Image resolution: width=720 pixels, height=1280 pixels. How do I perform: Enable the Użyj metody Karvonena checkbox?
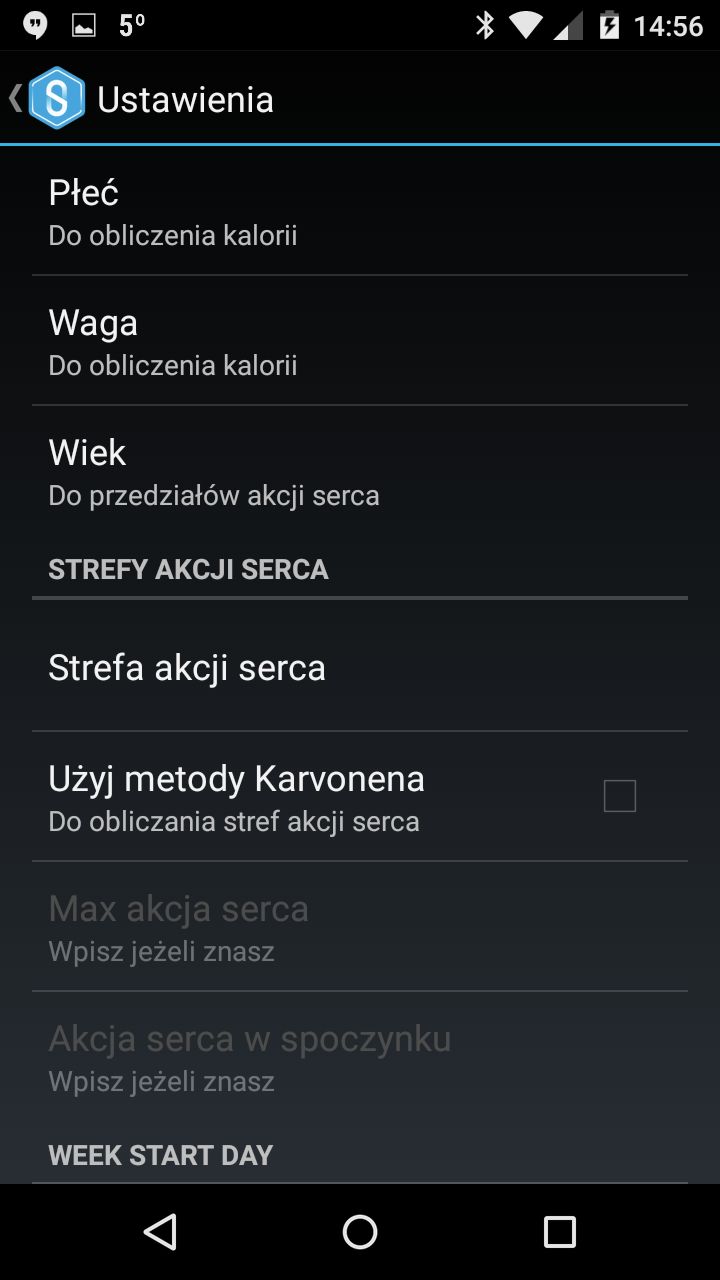(620, 797)
